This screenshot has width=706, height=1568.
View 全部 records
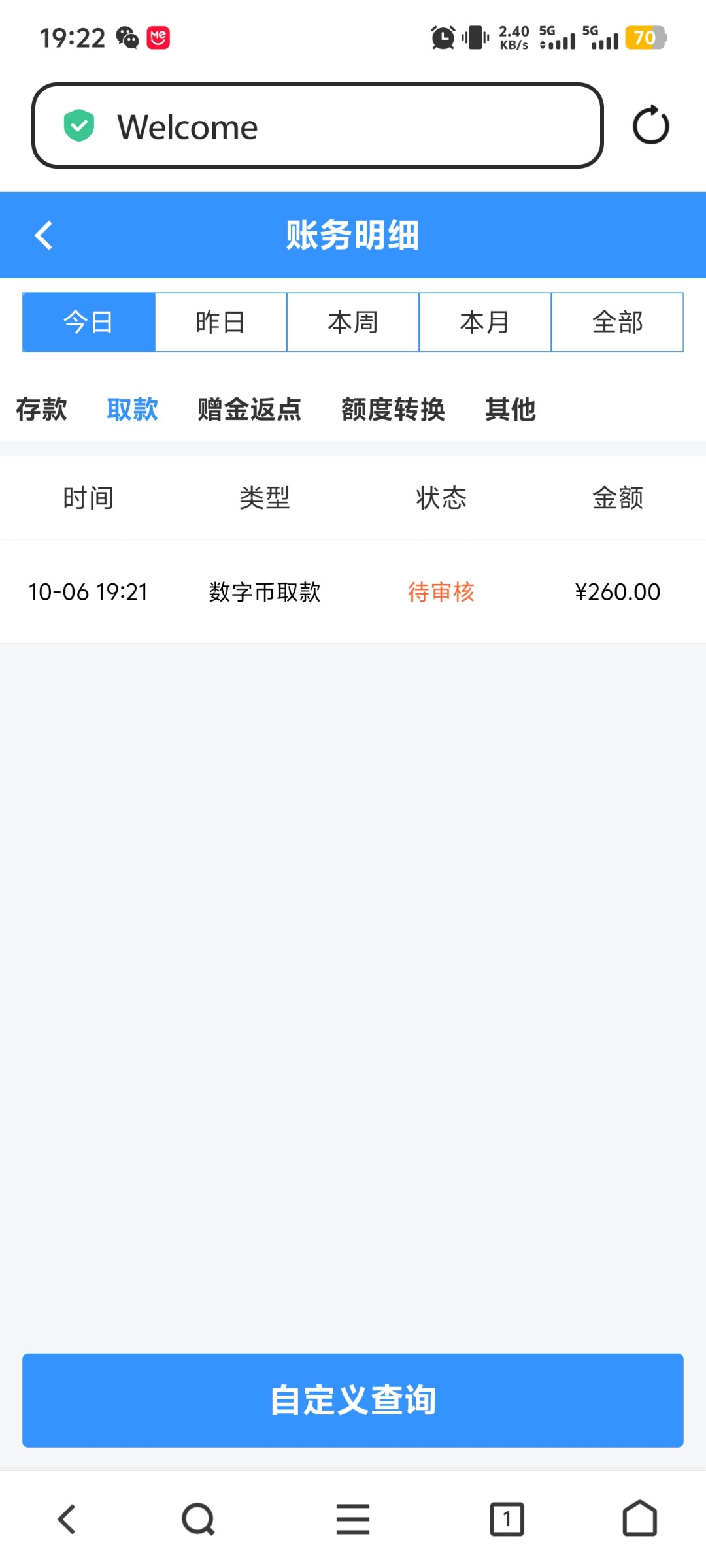617,322
